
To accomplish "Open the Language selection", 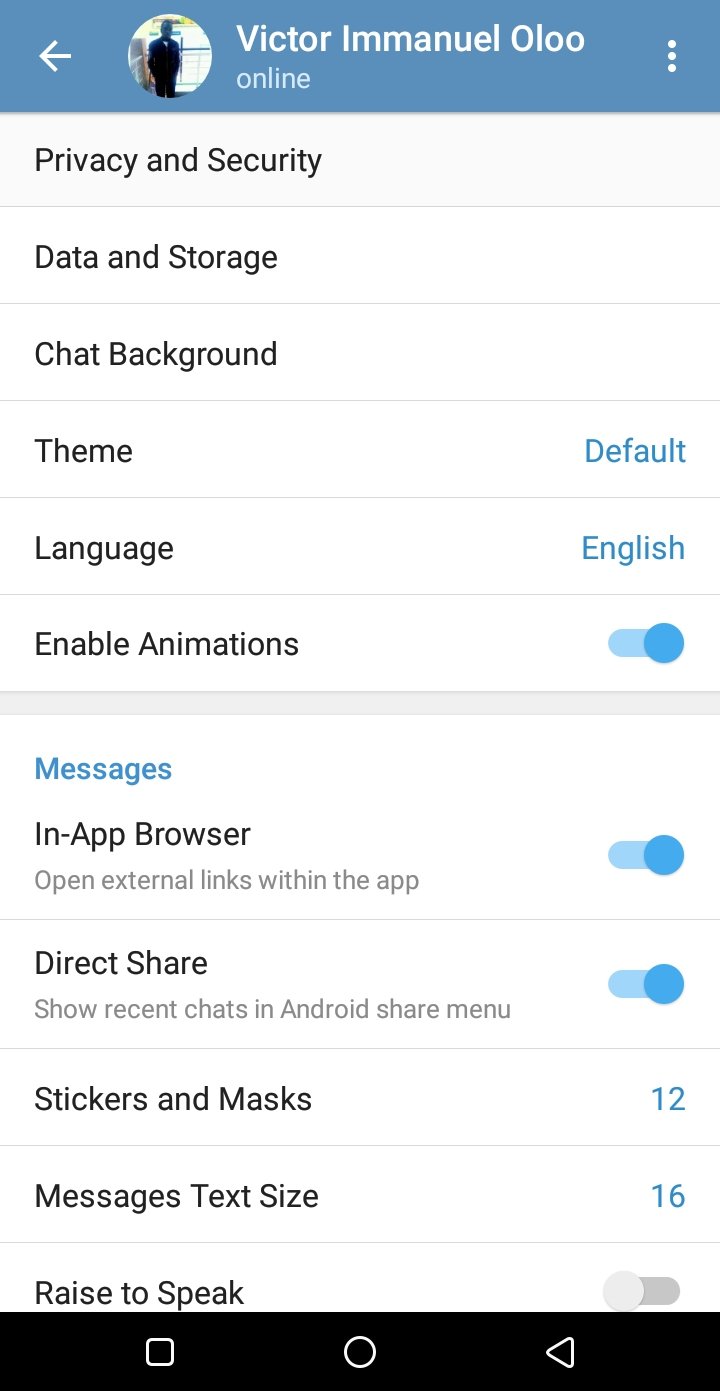I will tap(360, 547).
